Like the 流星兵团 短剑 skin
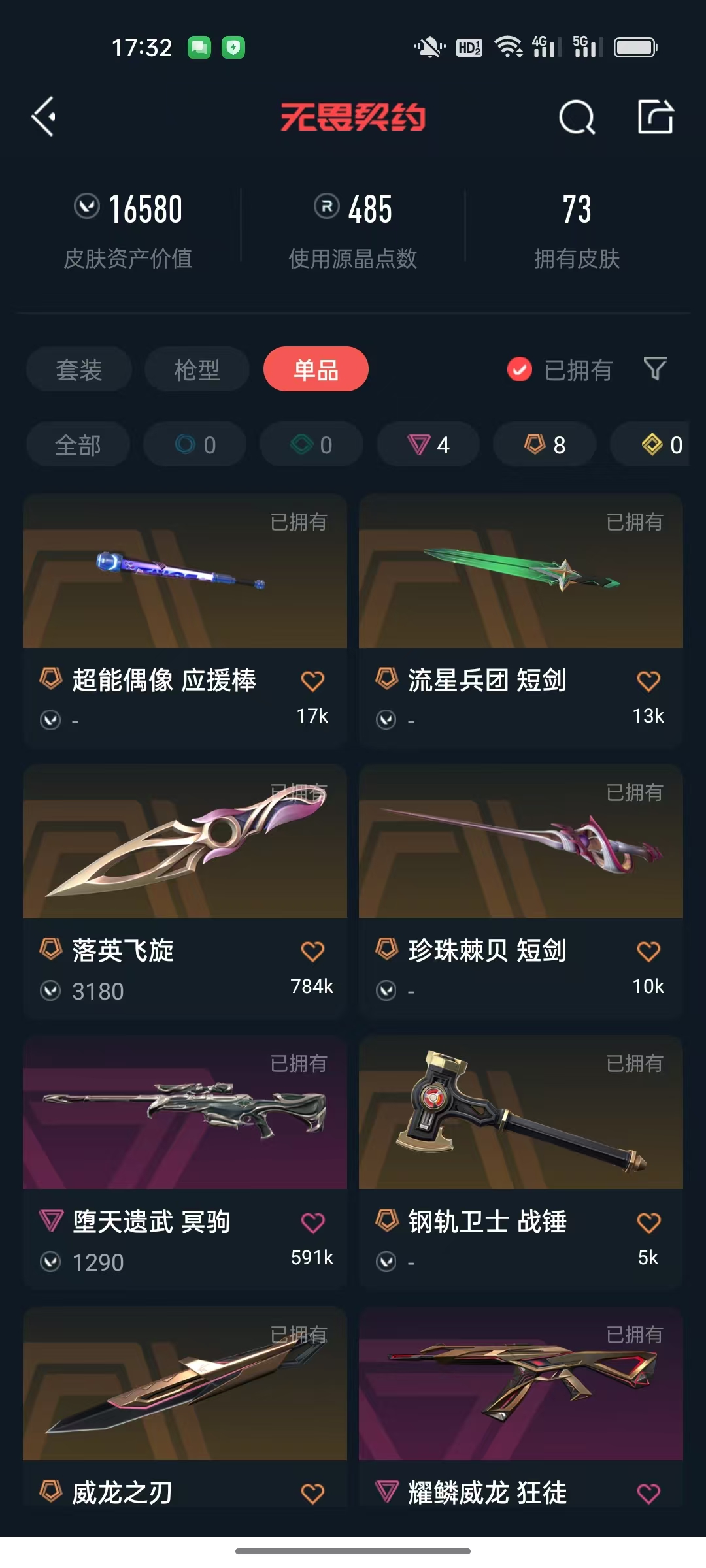Image resolution: width=706 pixels, height=1568 pixels. 648,681
